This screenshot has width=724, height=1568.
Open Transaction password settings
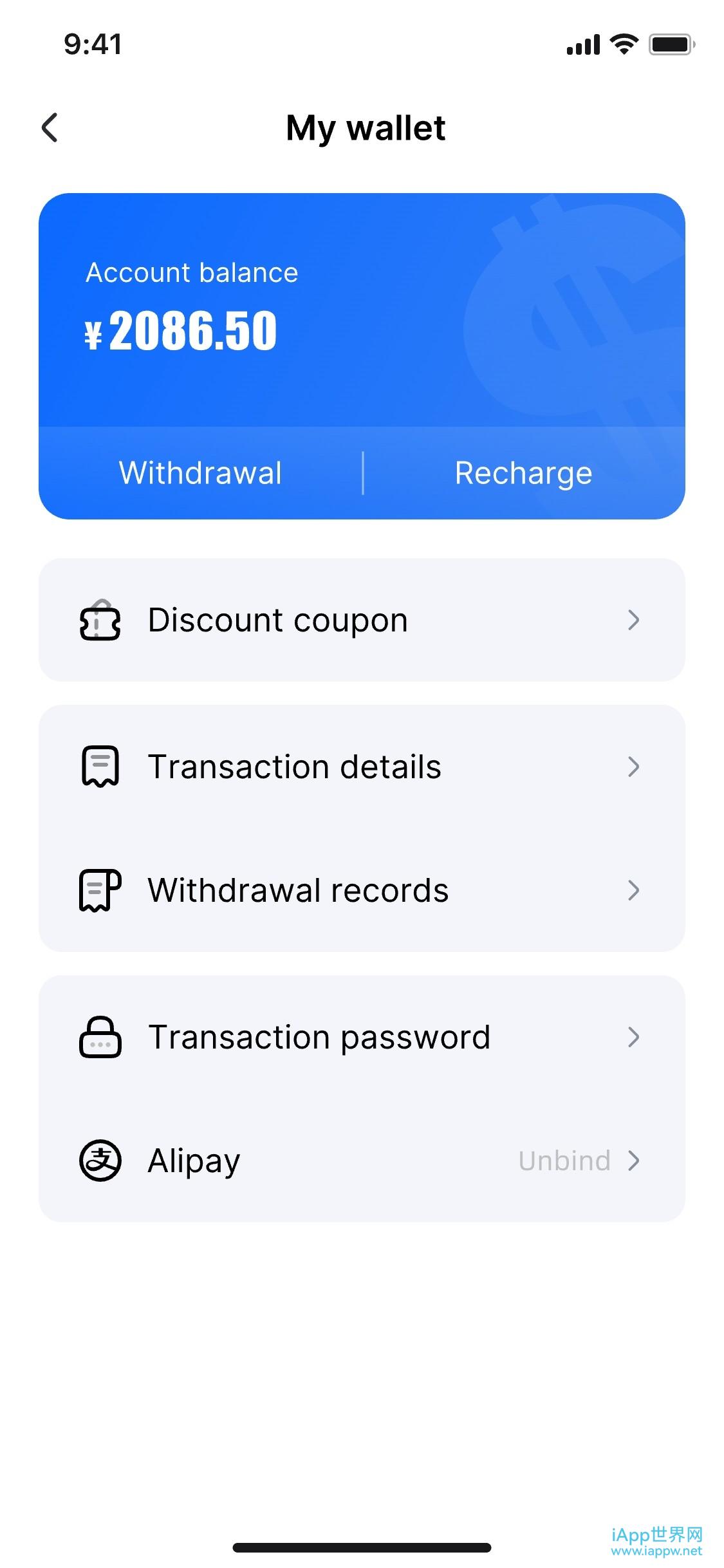coord(361,1037)
